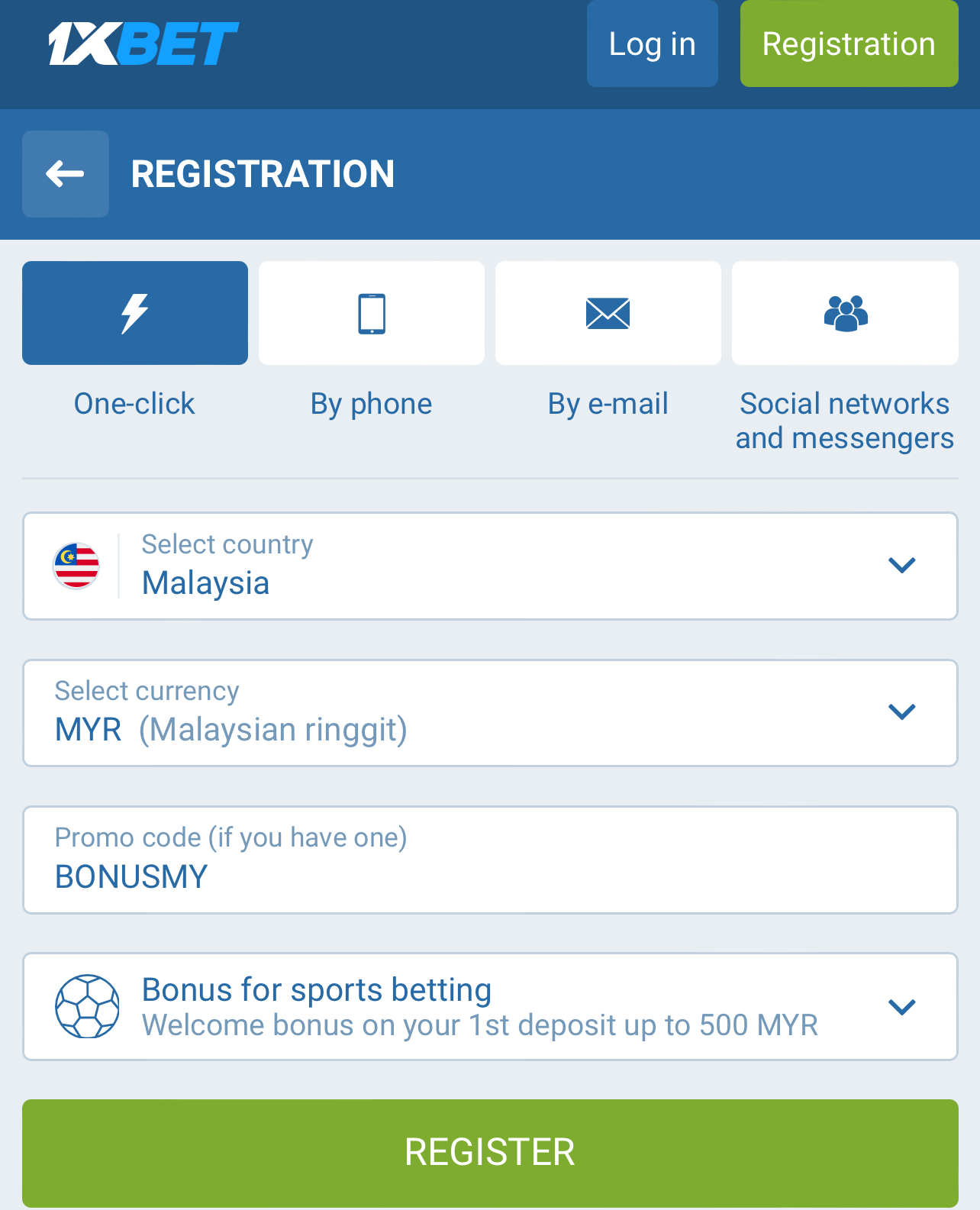Go back using the arrow button

(x=66, y=174)
